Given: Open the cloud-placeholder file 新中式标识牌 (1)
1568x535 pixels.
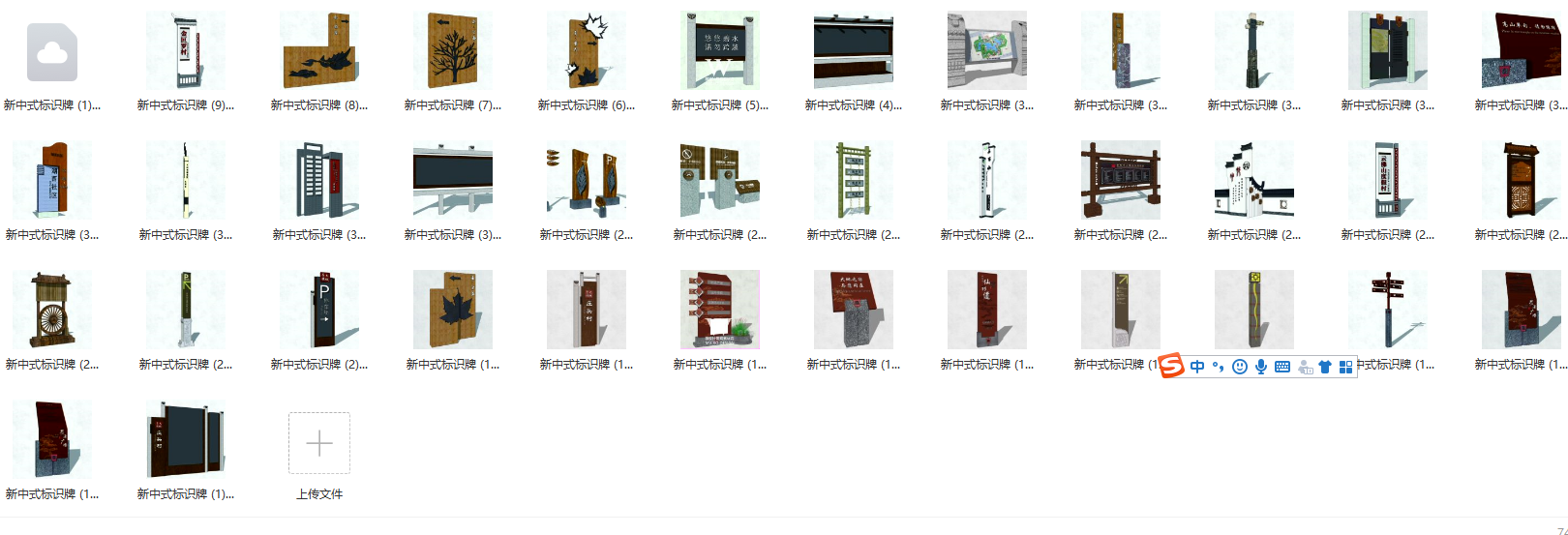Looking at the screenshot, I should click(52, 51).
